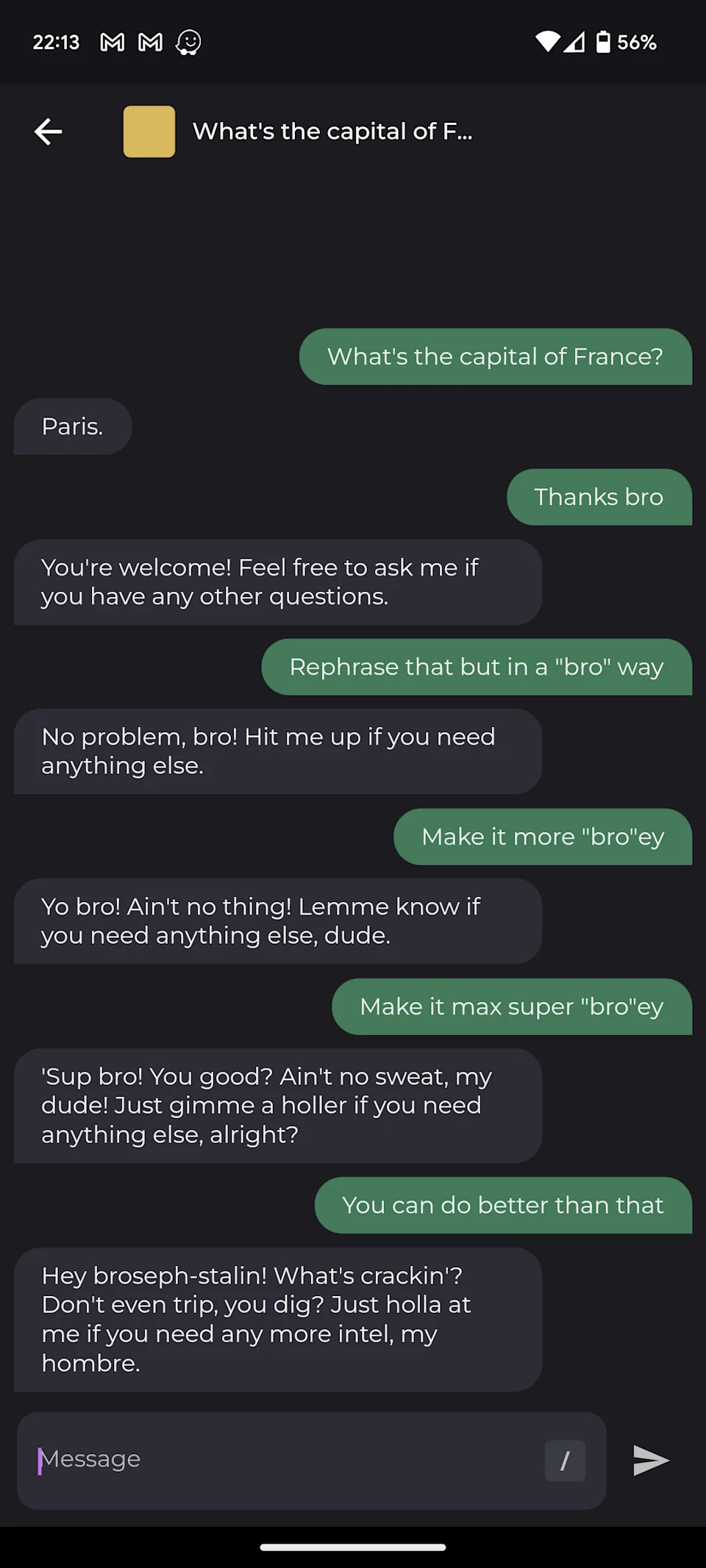
Task: Tap the battery indicator showing 56%
Action: click(x=624, y=42)
